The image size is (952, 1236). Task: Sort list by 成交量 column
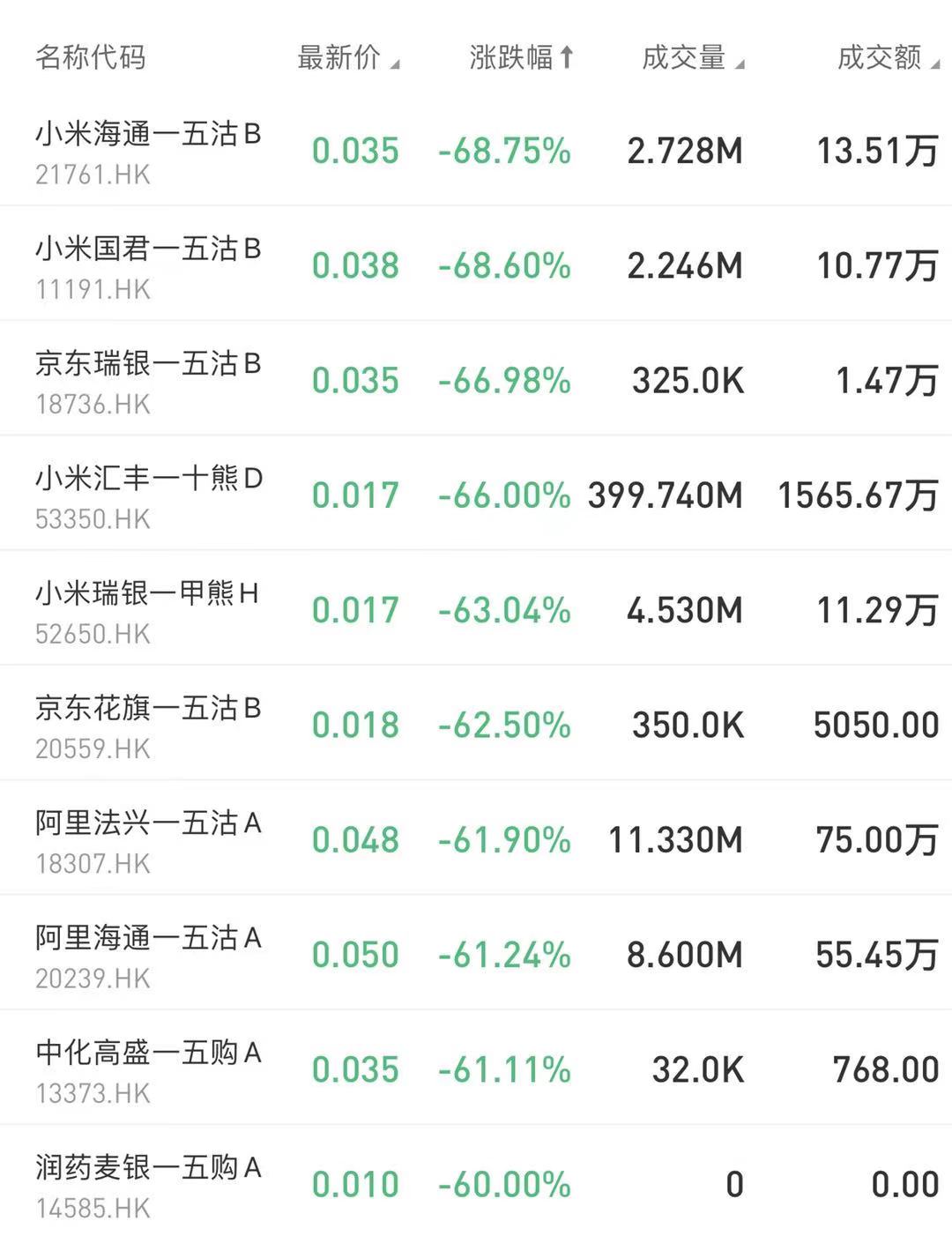coord(692,58)
